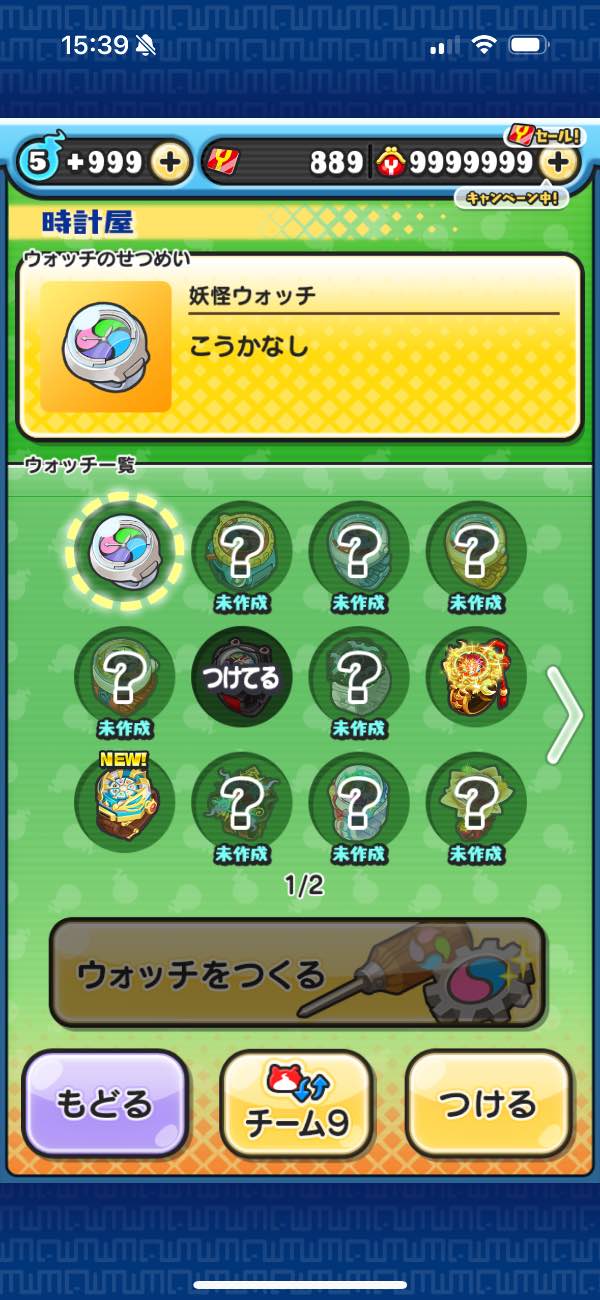
Task: Select the 妖怪ウォッチ watch in the list
Action: [x=125, y=550]
